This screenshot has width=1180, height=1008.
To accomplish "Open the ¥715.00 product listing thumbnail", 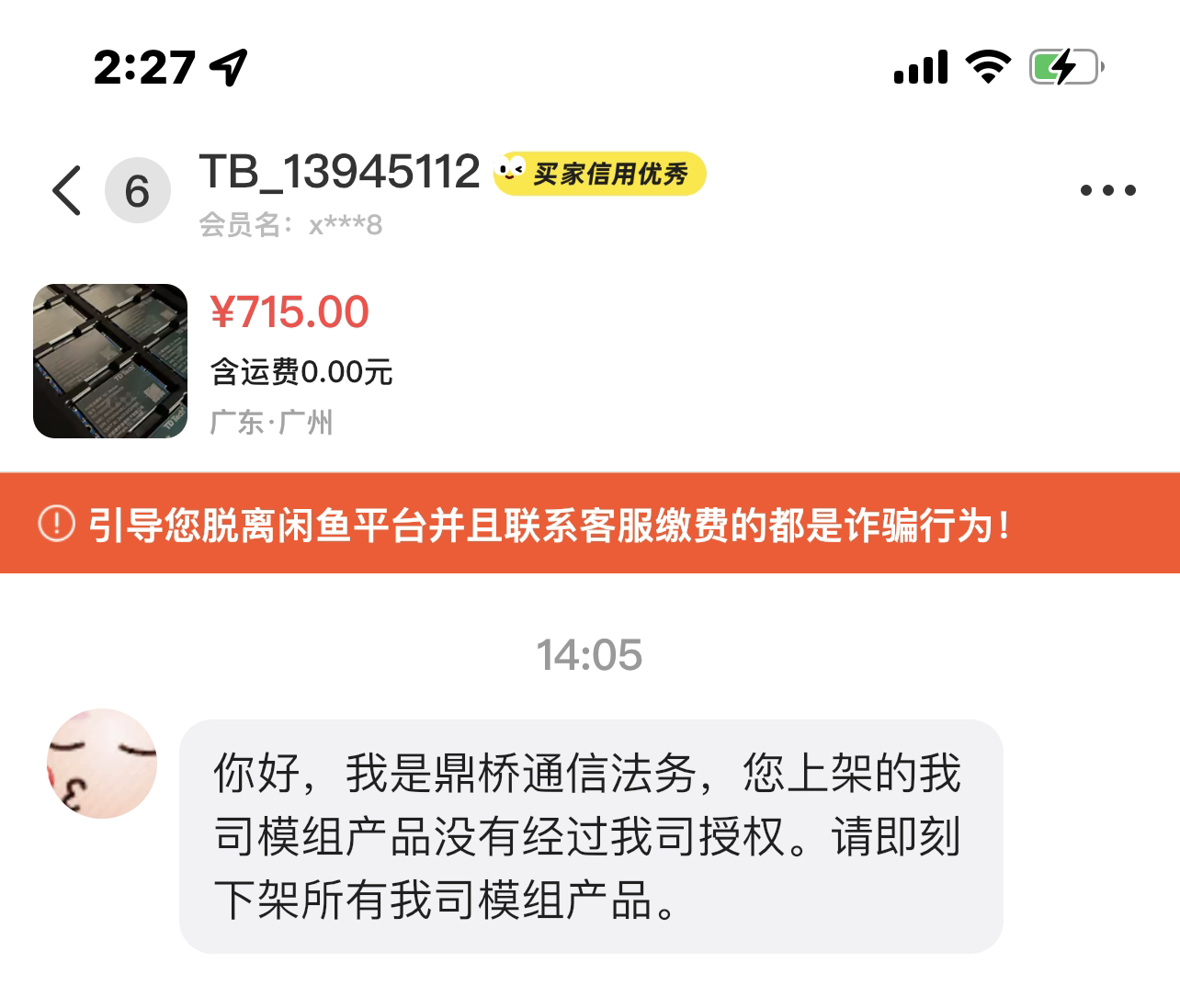I will coord(110,361).
